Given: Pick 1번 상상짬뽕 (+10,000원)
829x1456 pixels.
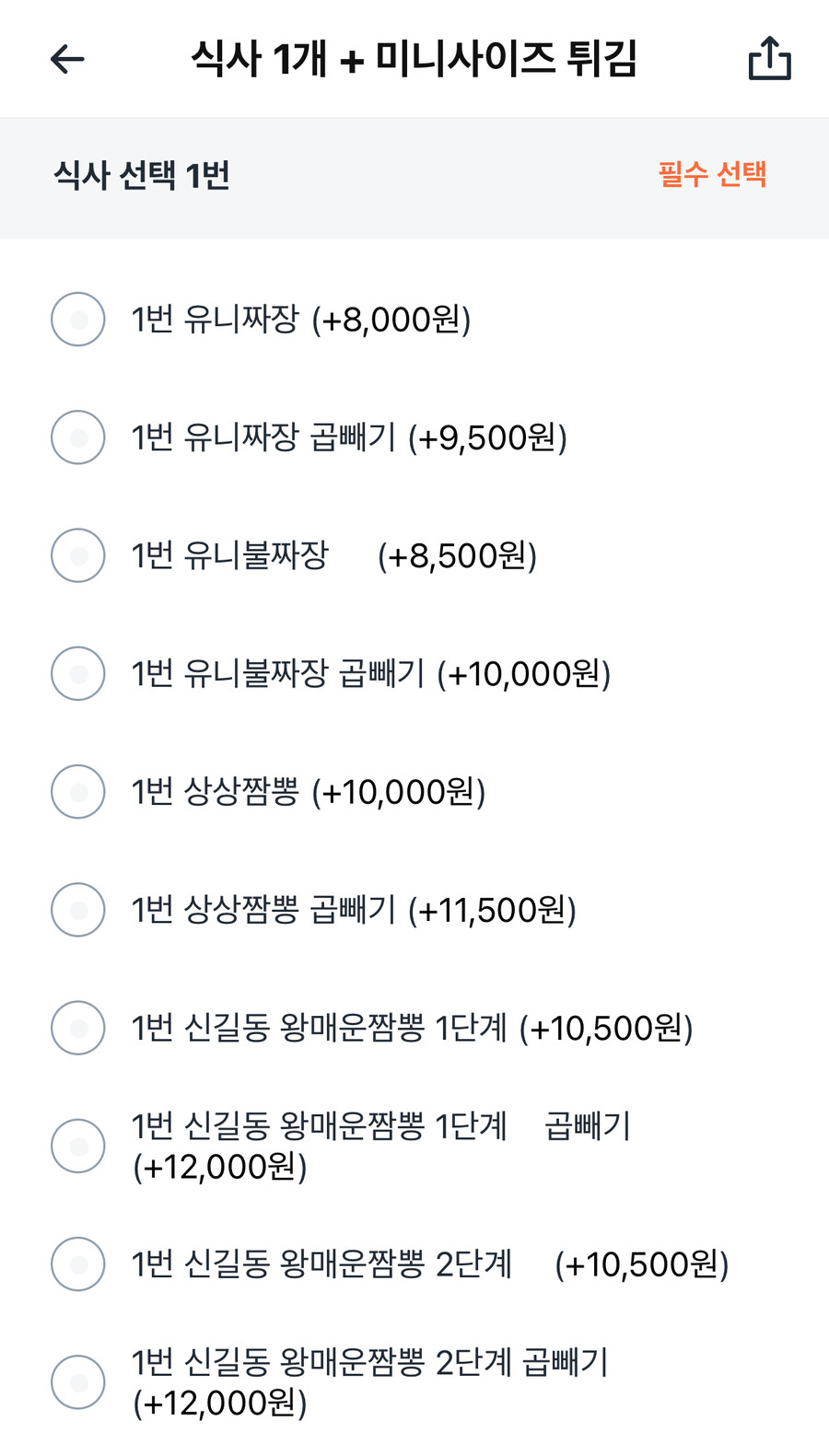Looking at the screenshot, I should point(77,791).
